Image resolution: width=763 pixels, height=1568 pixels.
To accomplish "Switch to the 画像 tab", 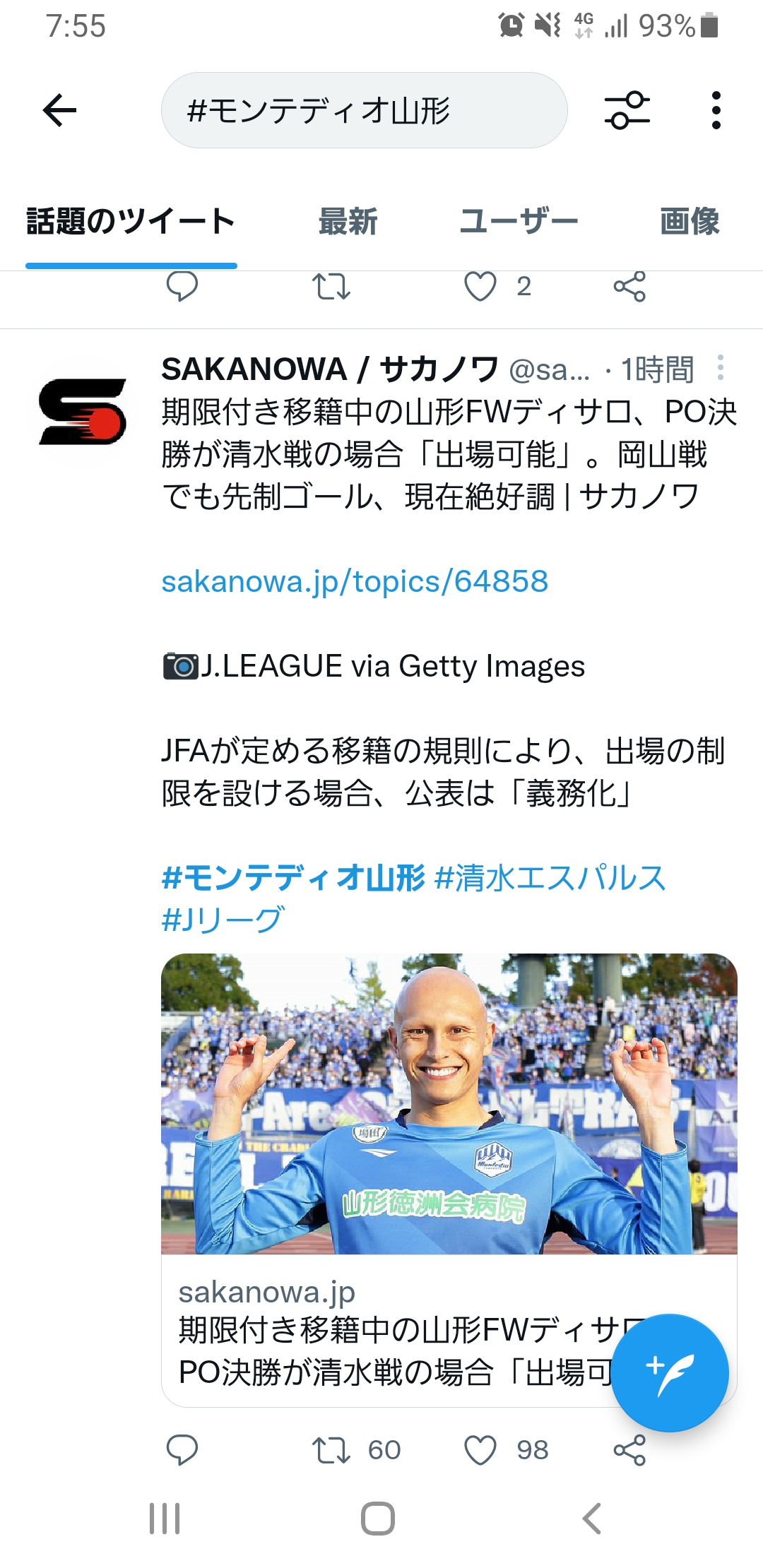I will click(689, 222).
